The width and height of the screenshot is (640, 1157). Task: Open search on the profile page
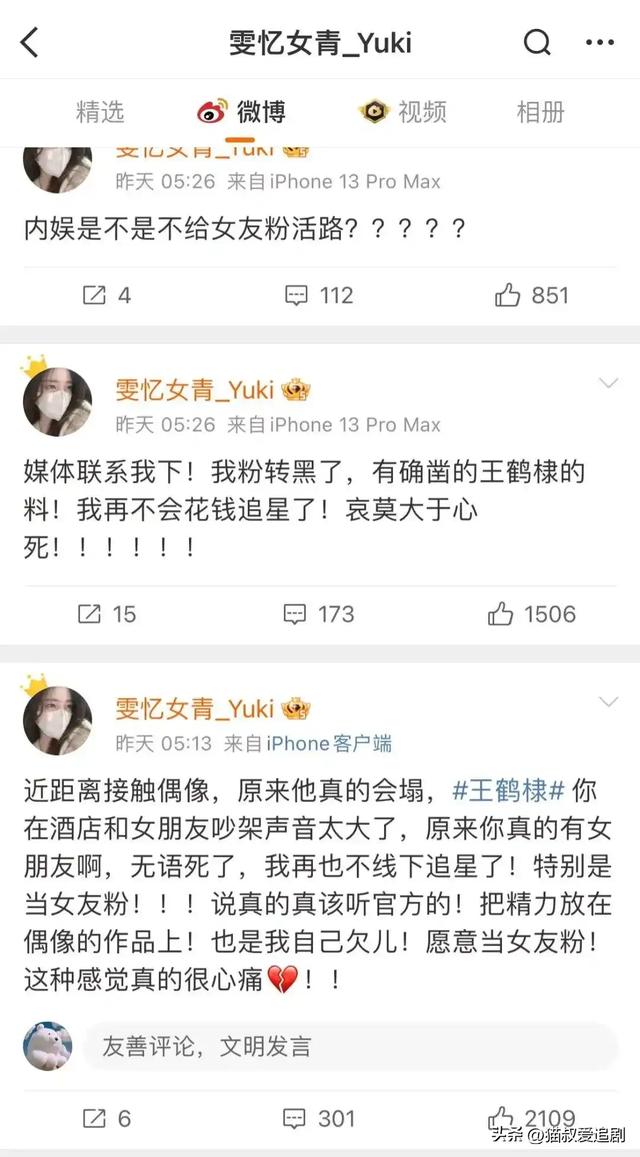537,42
